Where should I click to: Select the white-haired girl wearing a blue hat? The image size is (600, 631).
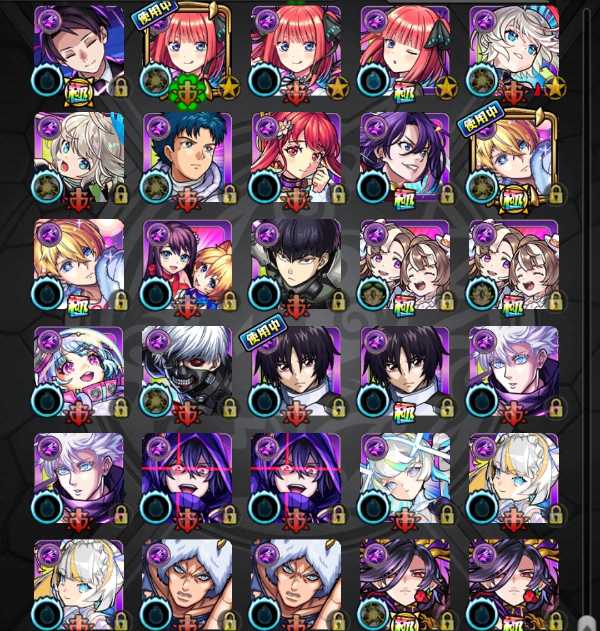click(x=513, y=50)
